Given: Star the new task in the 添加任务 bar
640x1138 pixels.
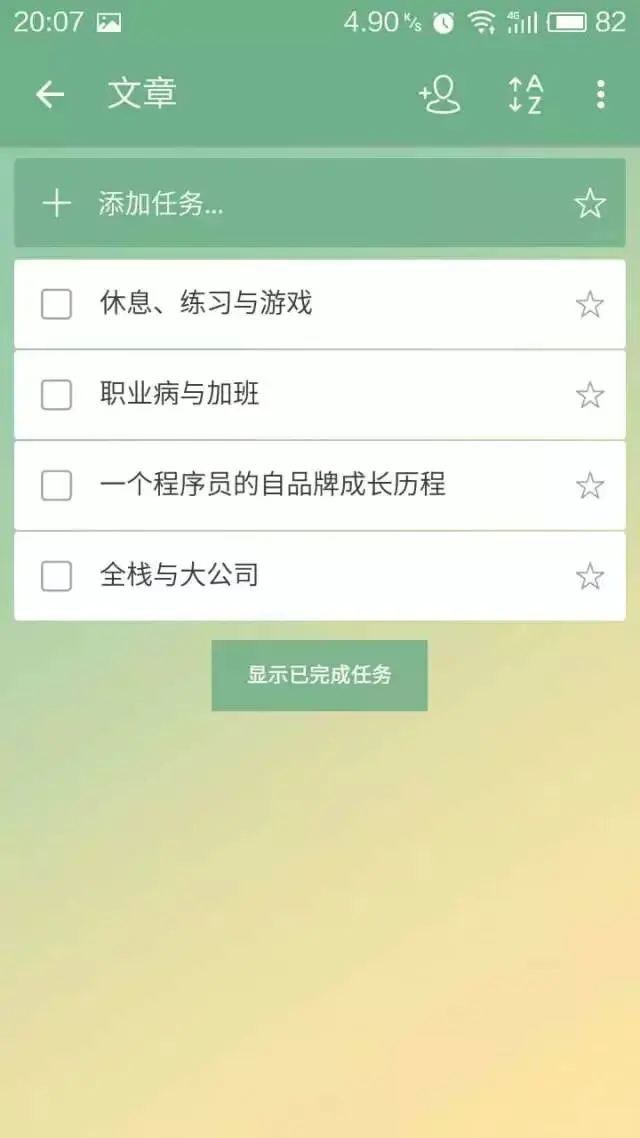Looking at the screenshot, I should coord(590,204).
